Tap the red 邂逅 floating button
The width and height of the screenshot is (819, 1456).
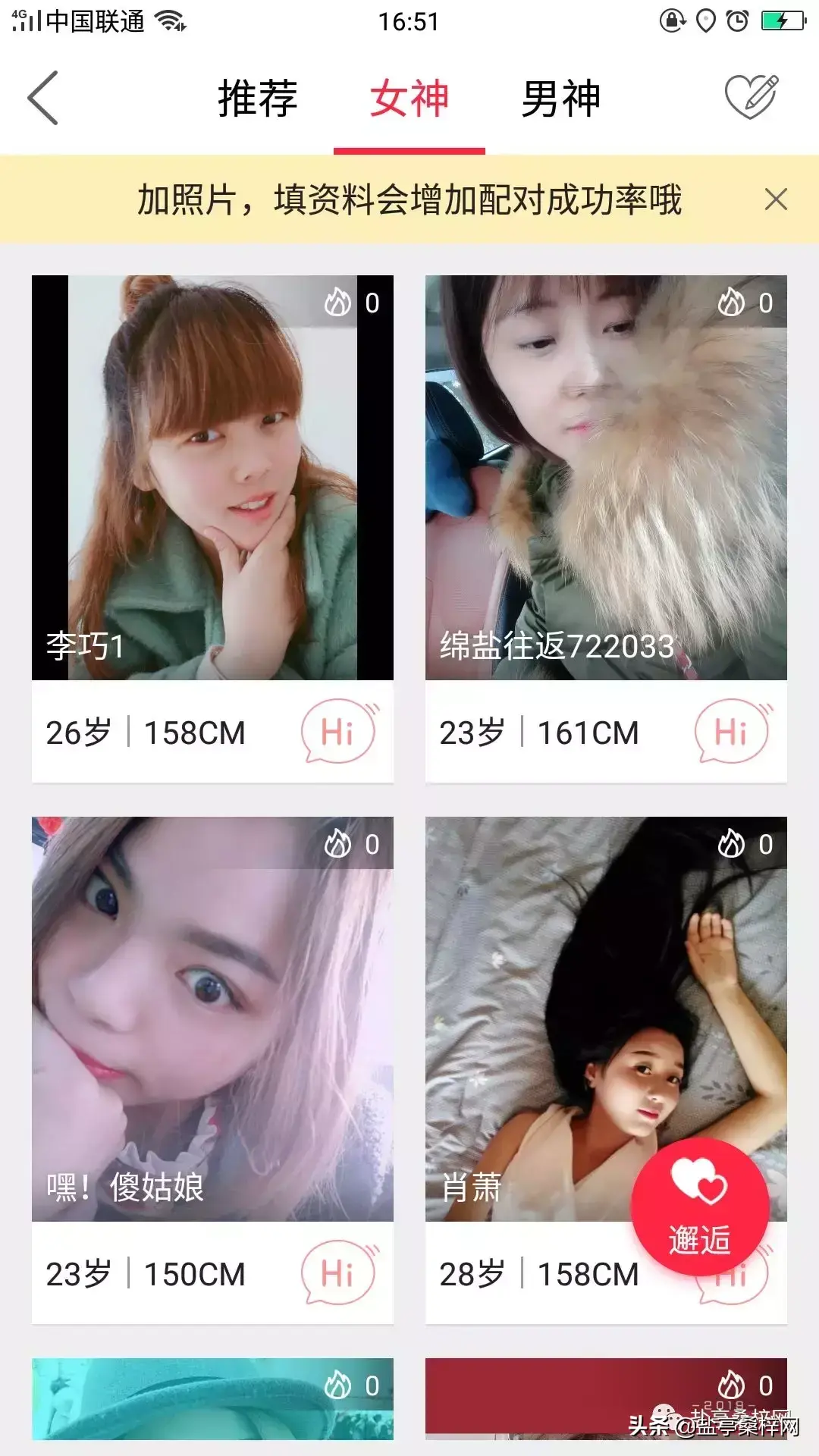(x=700, y=1207)
